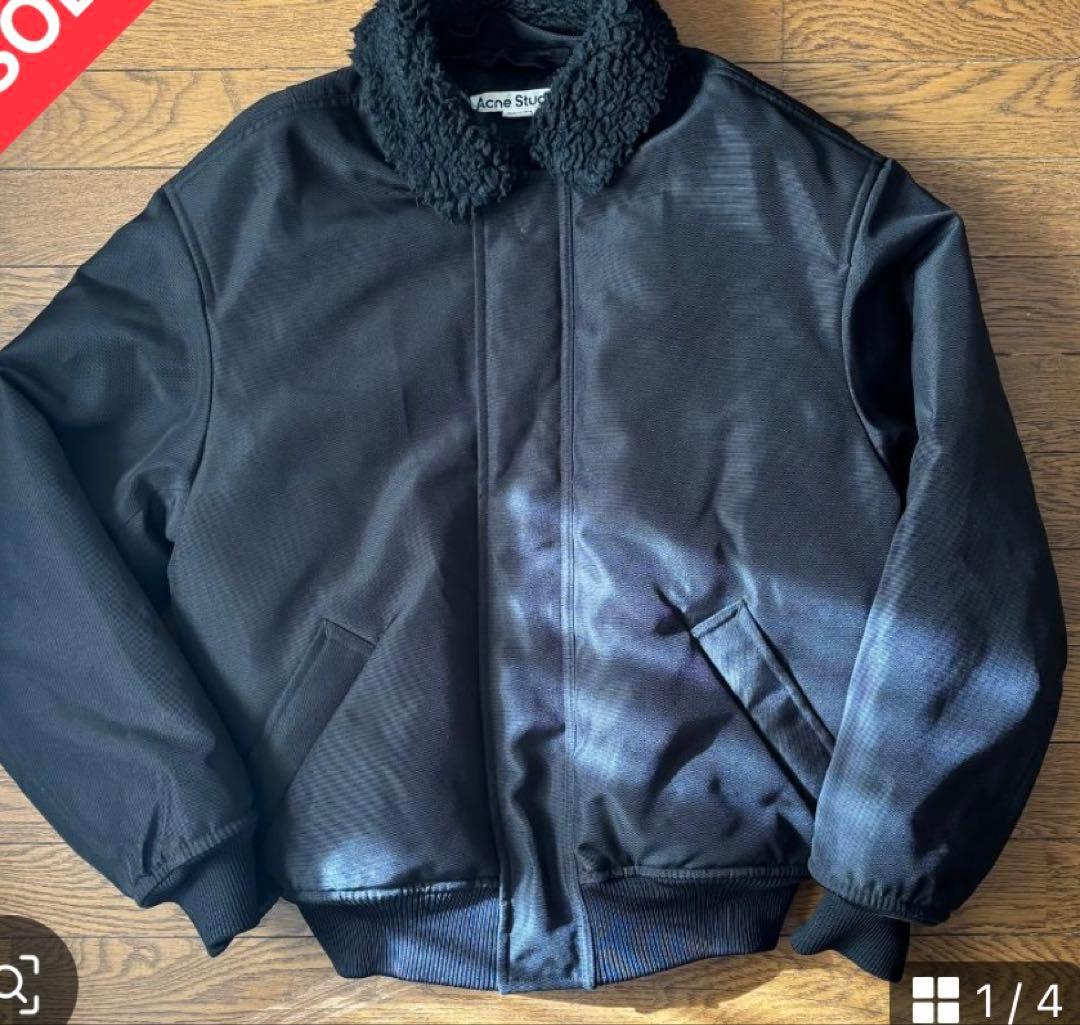Open the photo grid showing 1 / 4
The width and height of the screenshot is (1080, 1025).
pyautogui.click(x=985, y=996)
